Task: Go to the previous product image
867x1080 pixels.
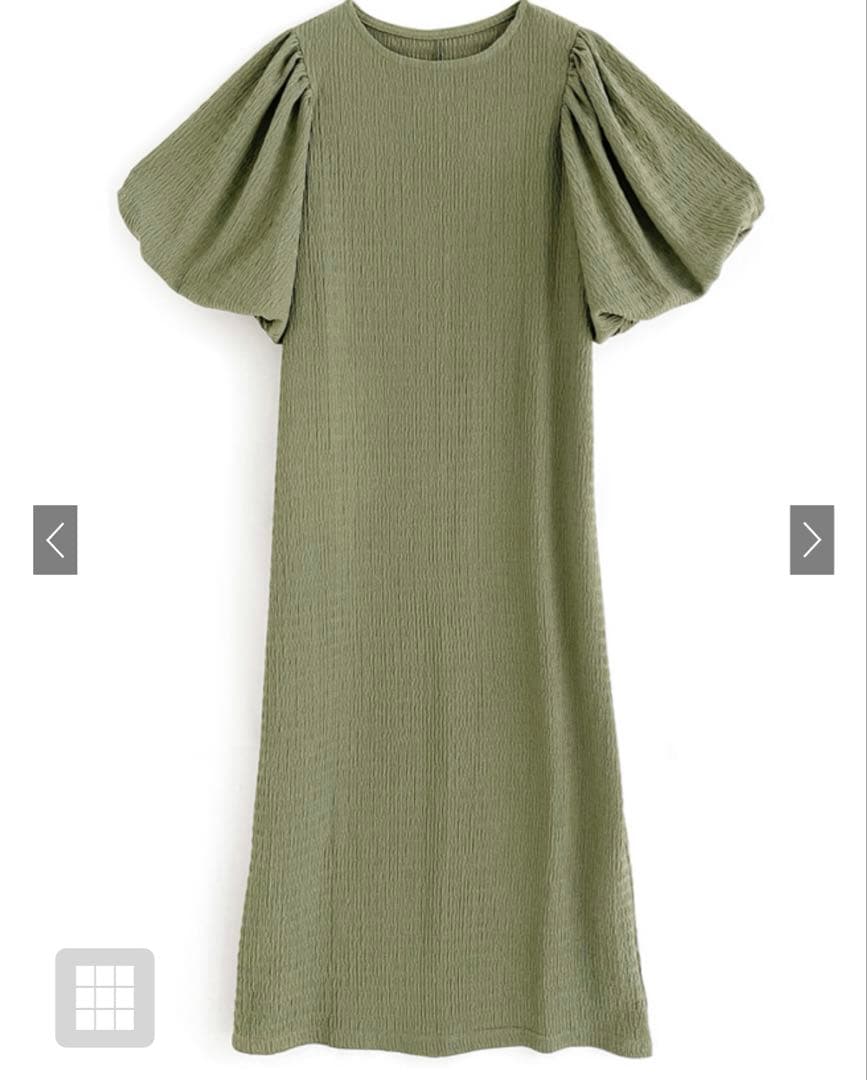Action: (x=55, y=540)
